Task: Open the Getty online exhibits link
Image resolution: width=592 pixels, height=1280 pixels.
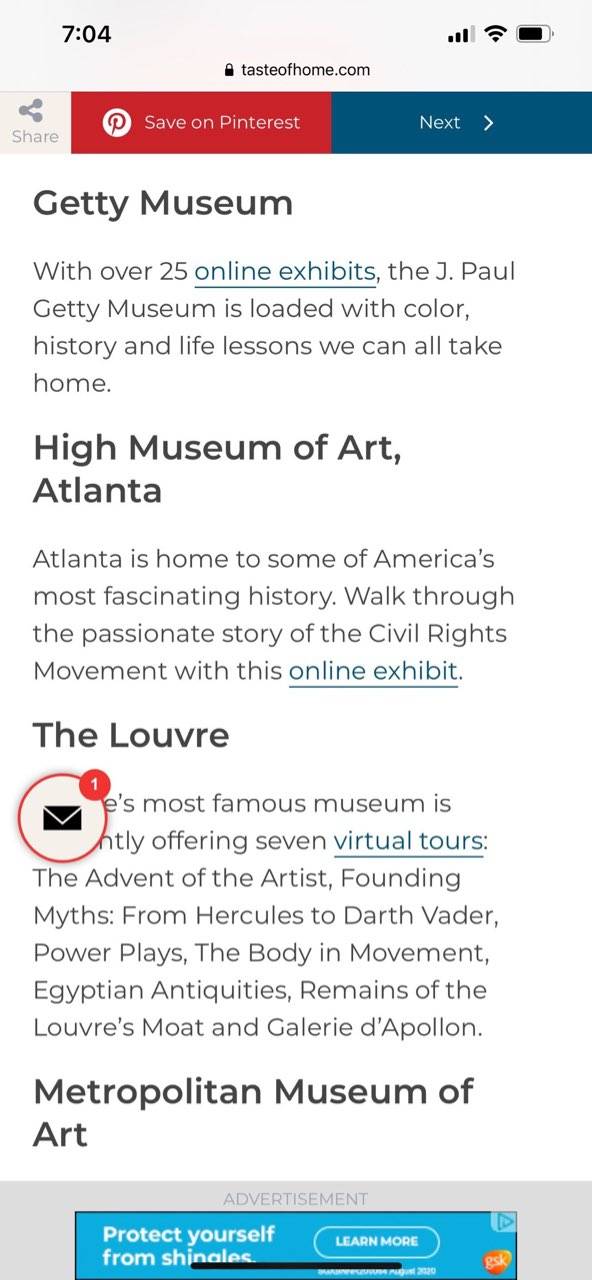Action: tap(285, 271)
